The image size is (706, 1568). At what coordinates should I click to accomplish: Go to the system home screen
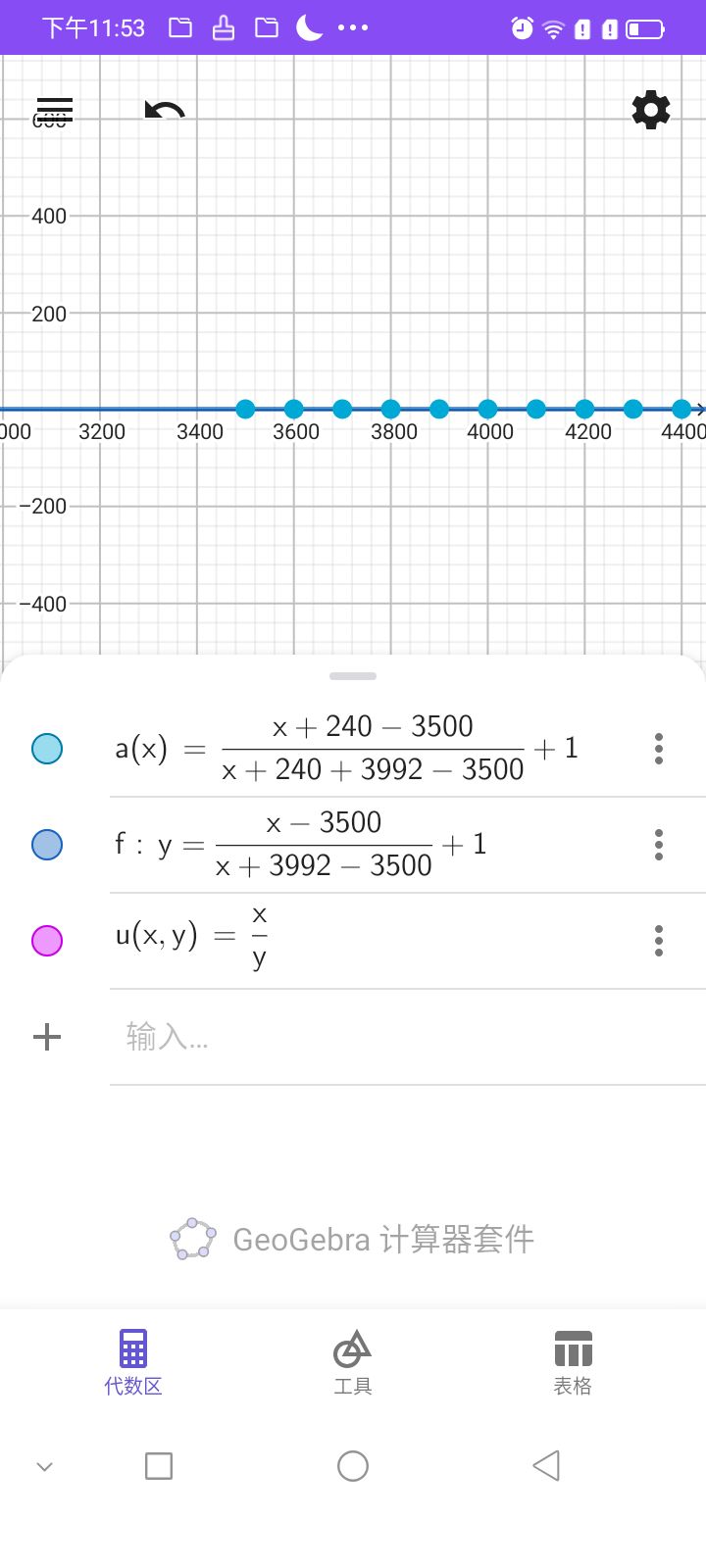coord(353,1466)
